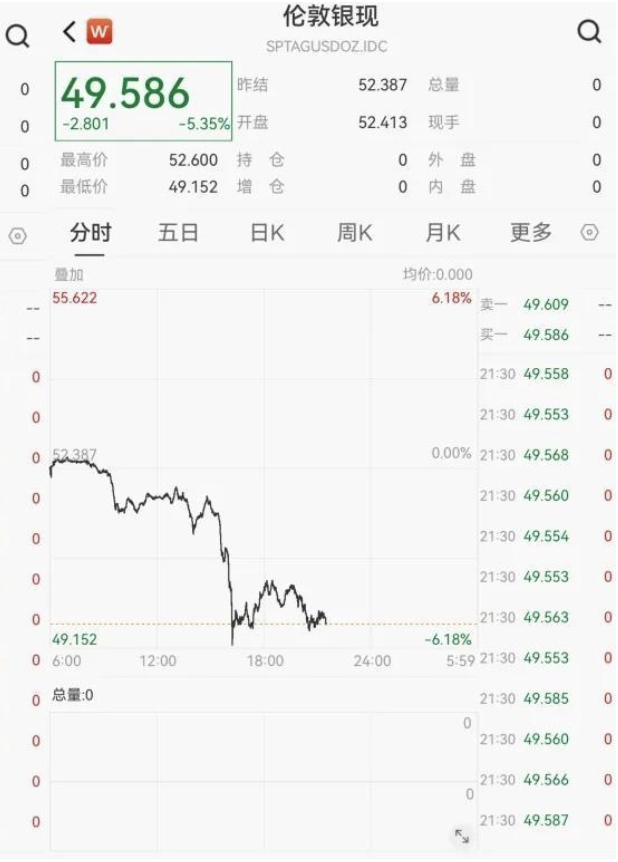The image size is (618, 862).
Task: Open chart settings hexagon beside 更多
Action: 590,233
